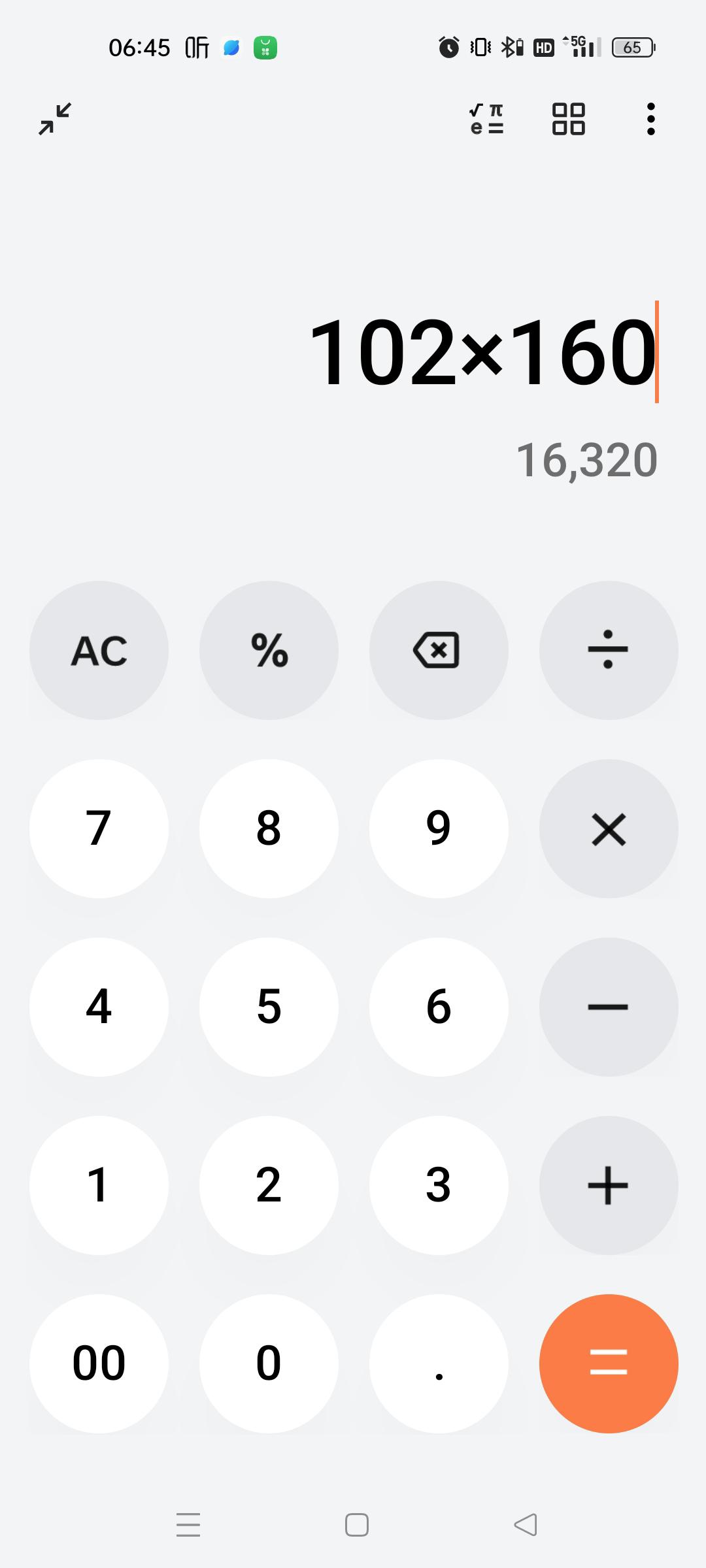Enter digit 9
Screen dimensions: 706x1568
(439, 829)
